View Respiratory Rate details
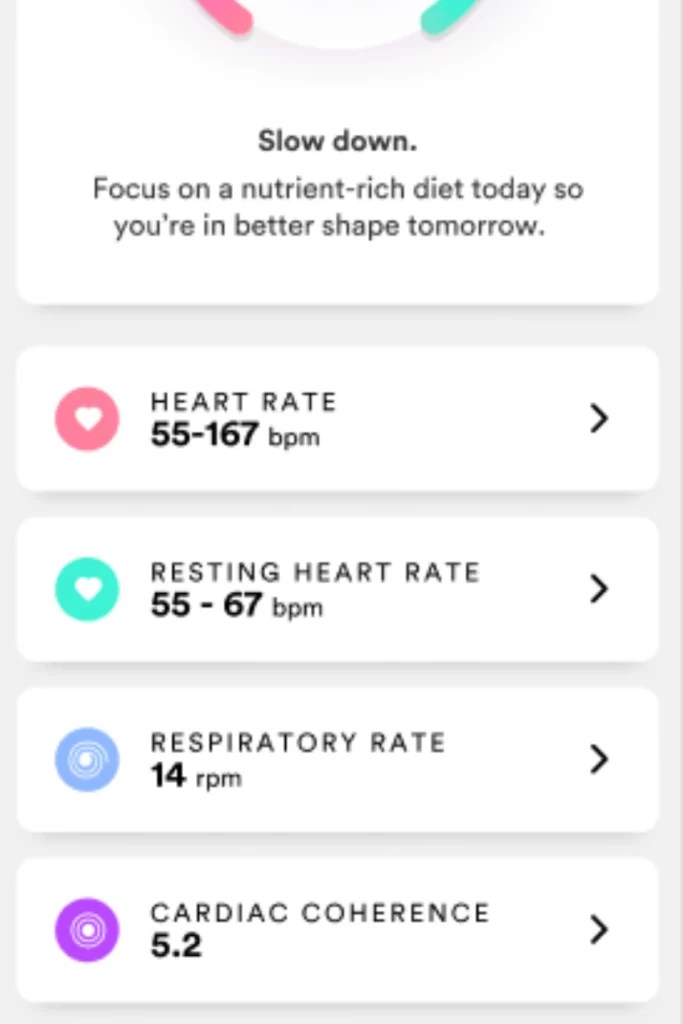Screen dimensions: 683x1024 pos(337,759)
